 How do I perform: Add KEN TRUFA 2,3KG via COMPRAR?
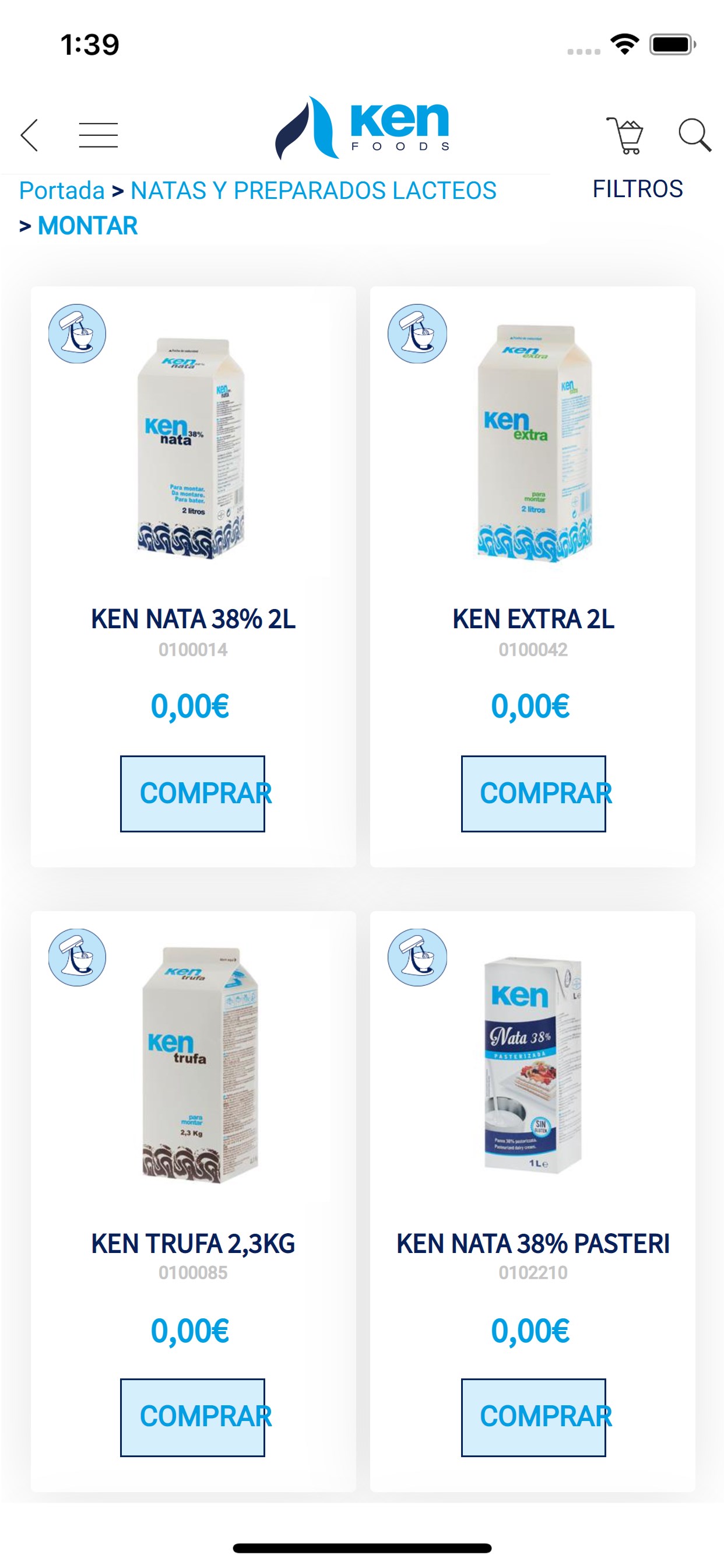click(193, 1416)
